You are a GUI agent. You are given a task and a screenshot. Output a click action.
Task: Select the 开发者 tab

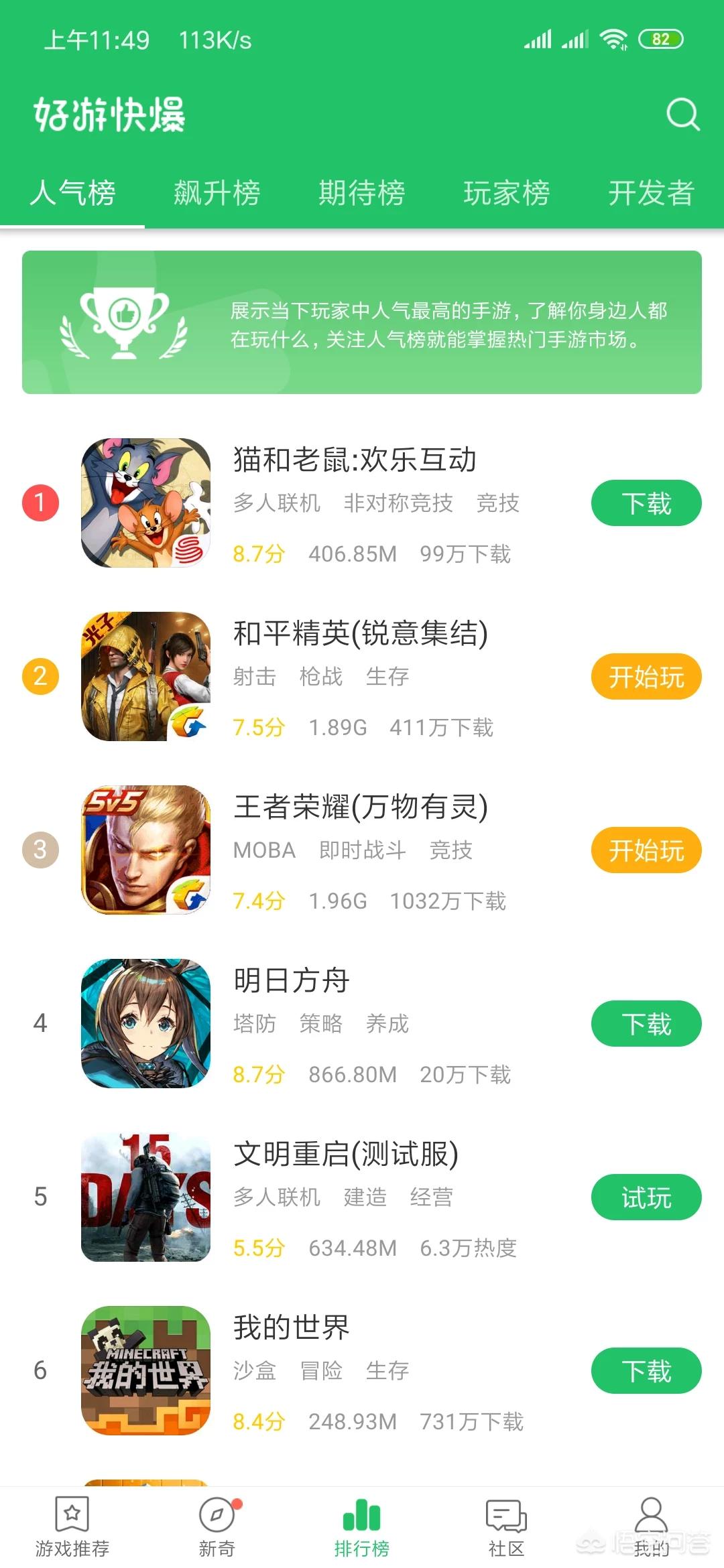point(652,193)
